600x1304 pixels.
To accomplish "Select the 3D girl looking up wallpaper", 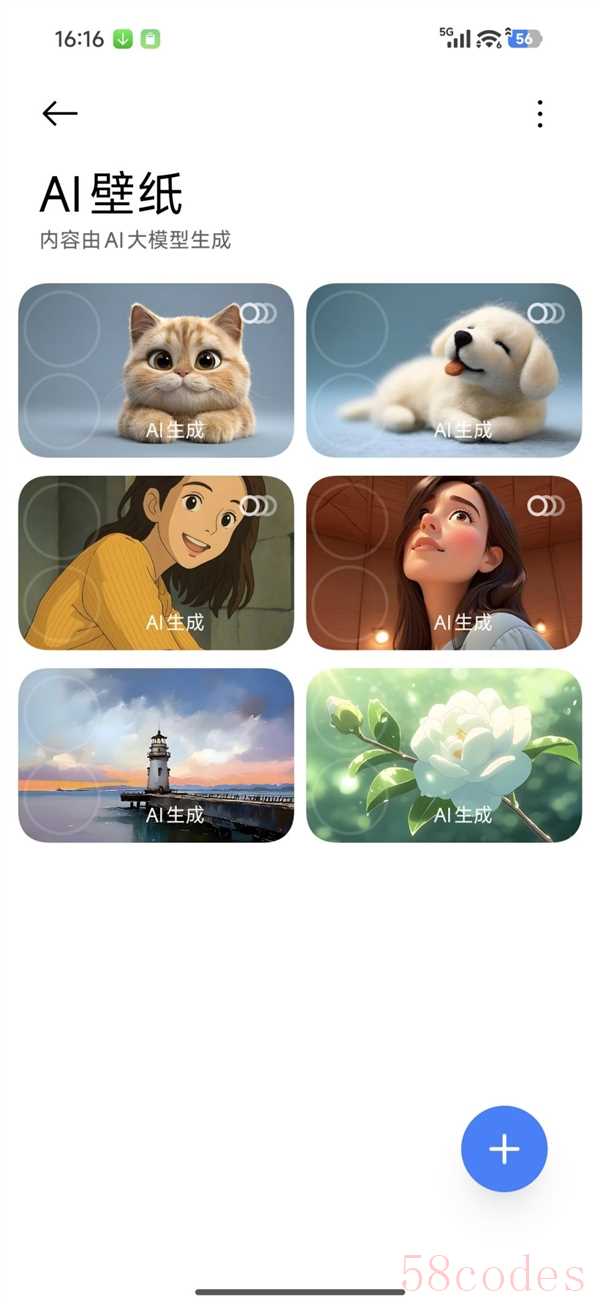I will [x=444, y=563].
